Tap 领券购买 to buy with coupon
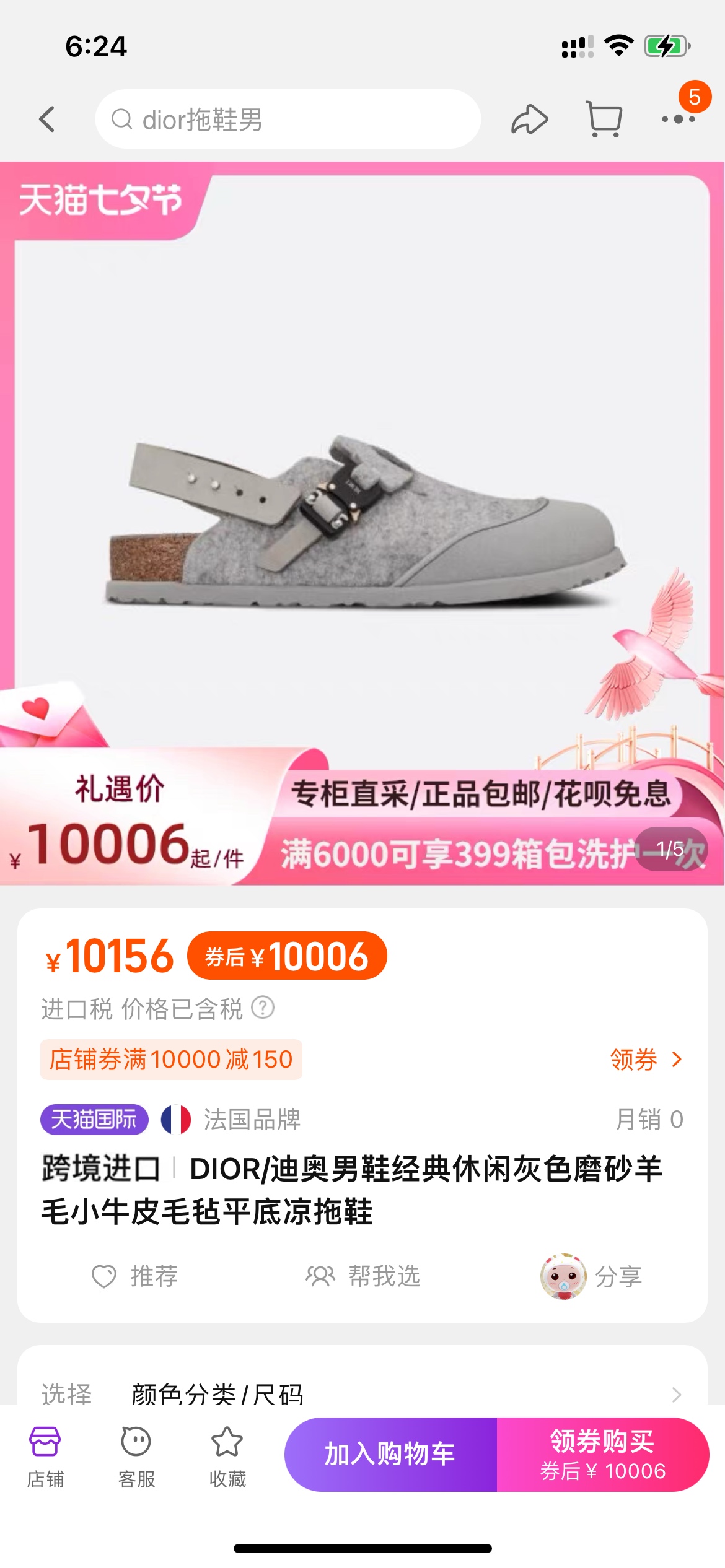725x1568 pixels. point(602,1454)
